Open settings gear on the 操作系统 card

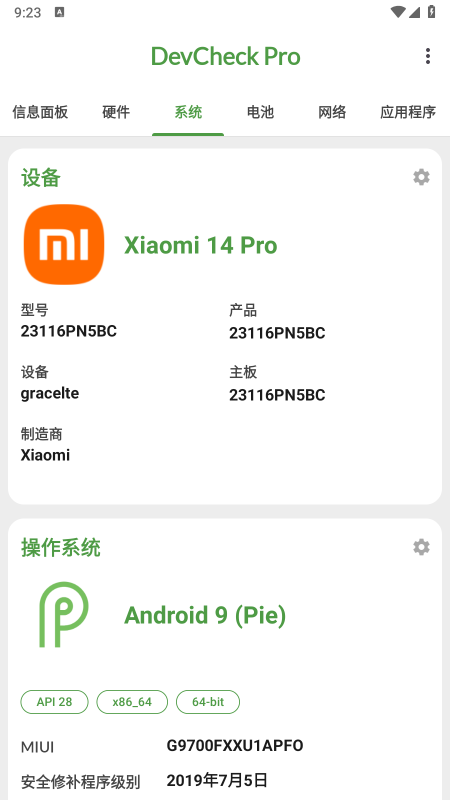pyautogui.click(x=421, y=547)
